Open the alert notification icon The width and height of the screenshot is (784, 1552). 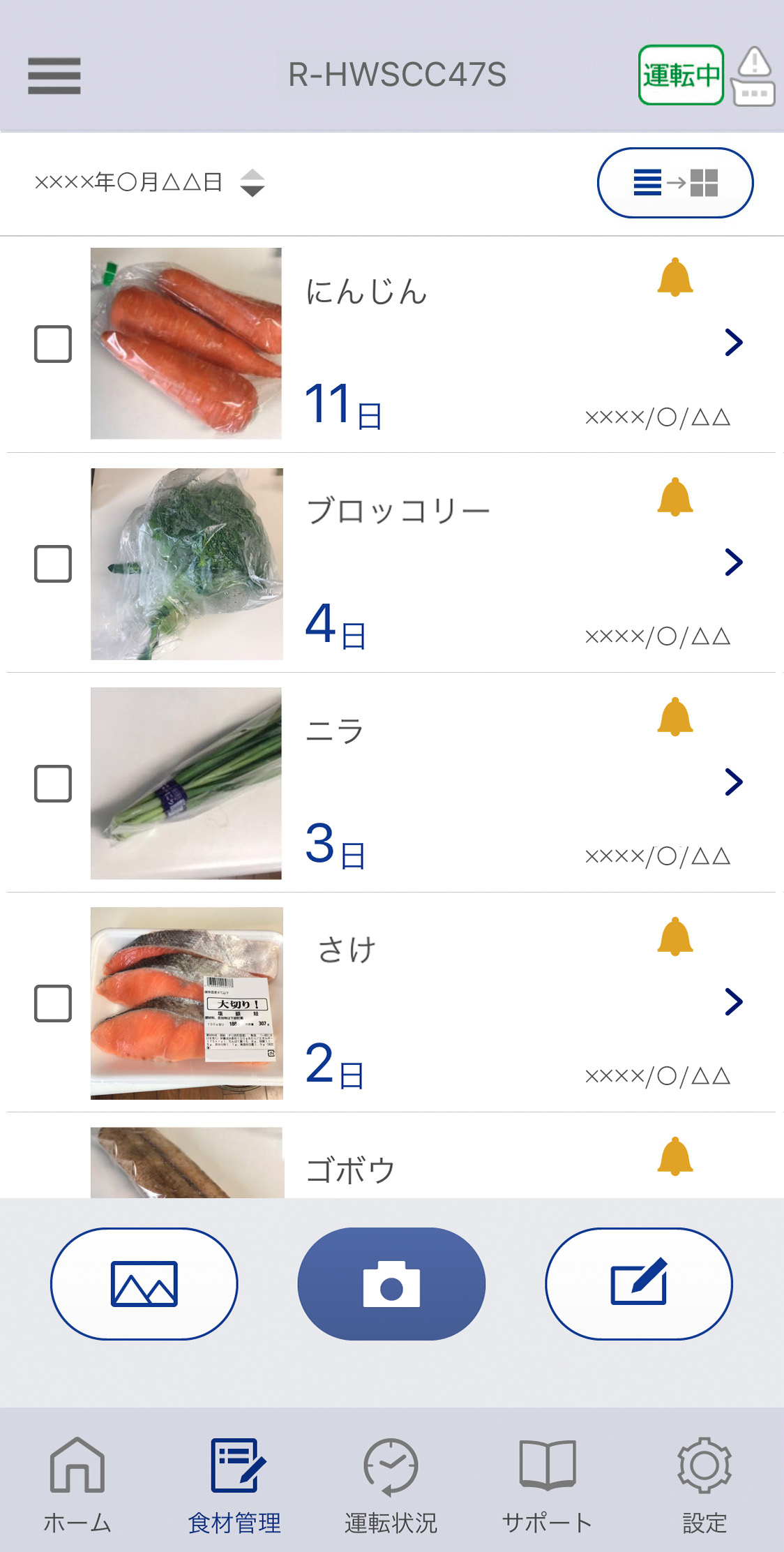coord(754,76)
